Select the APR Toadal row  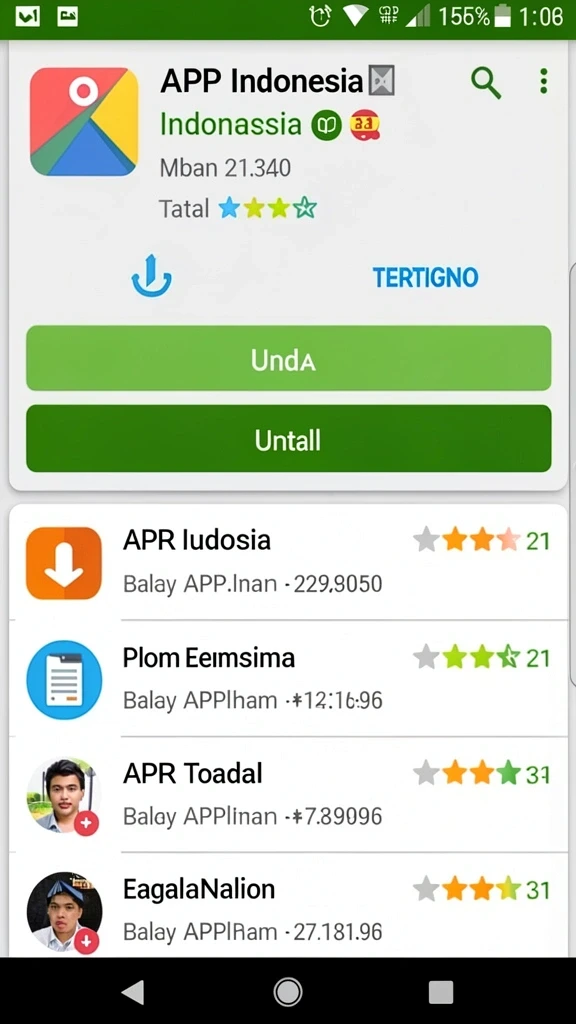[x=289, y=795]
